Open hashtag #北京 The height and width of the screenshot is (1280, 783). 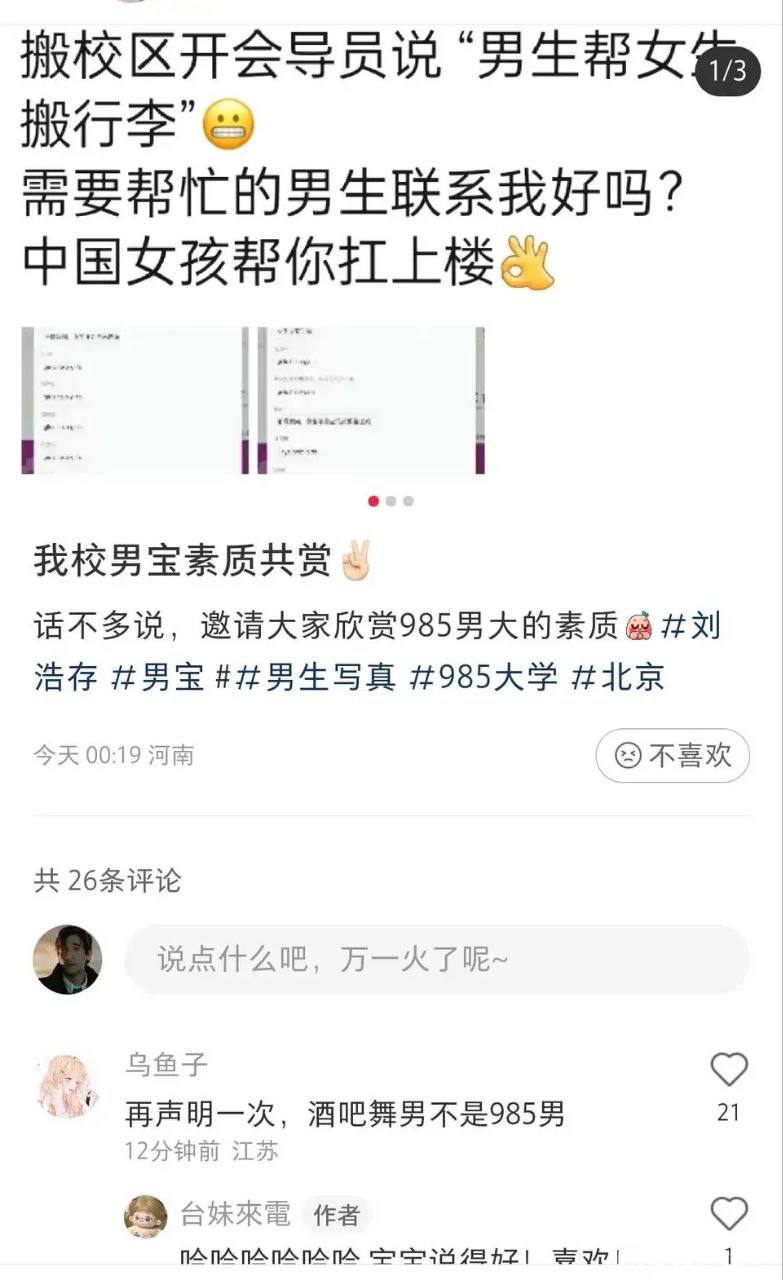[x=617, y=677]
